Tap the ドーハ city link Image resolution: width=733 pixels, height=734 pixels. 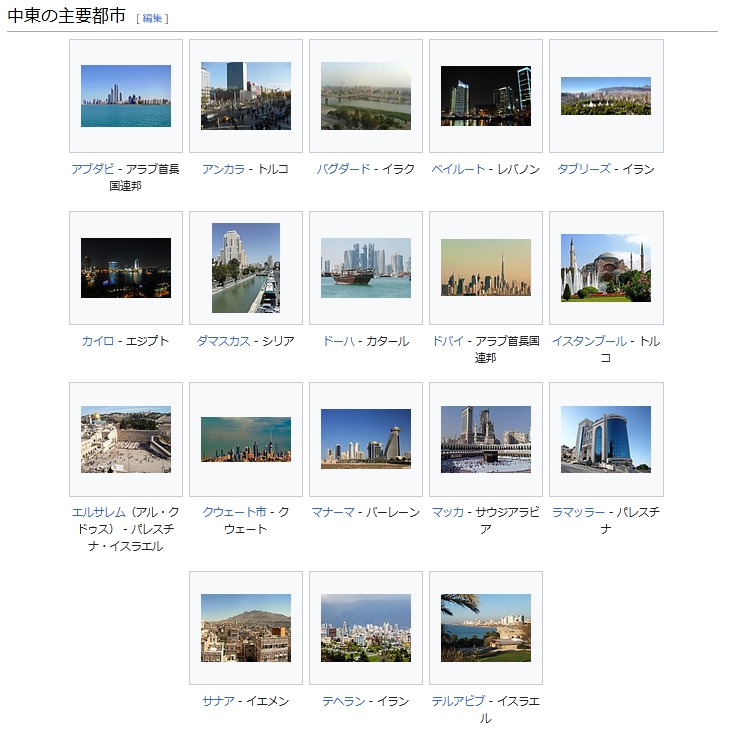tap(338, 341)
